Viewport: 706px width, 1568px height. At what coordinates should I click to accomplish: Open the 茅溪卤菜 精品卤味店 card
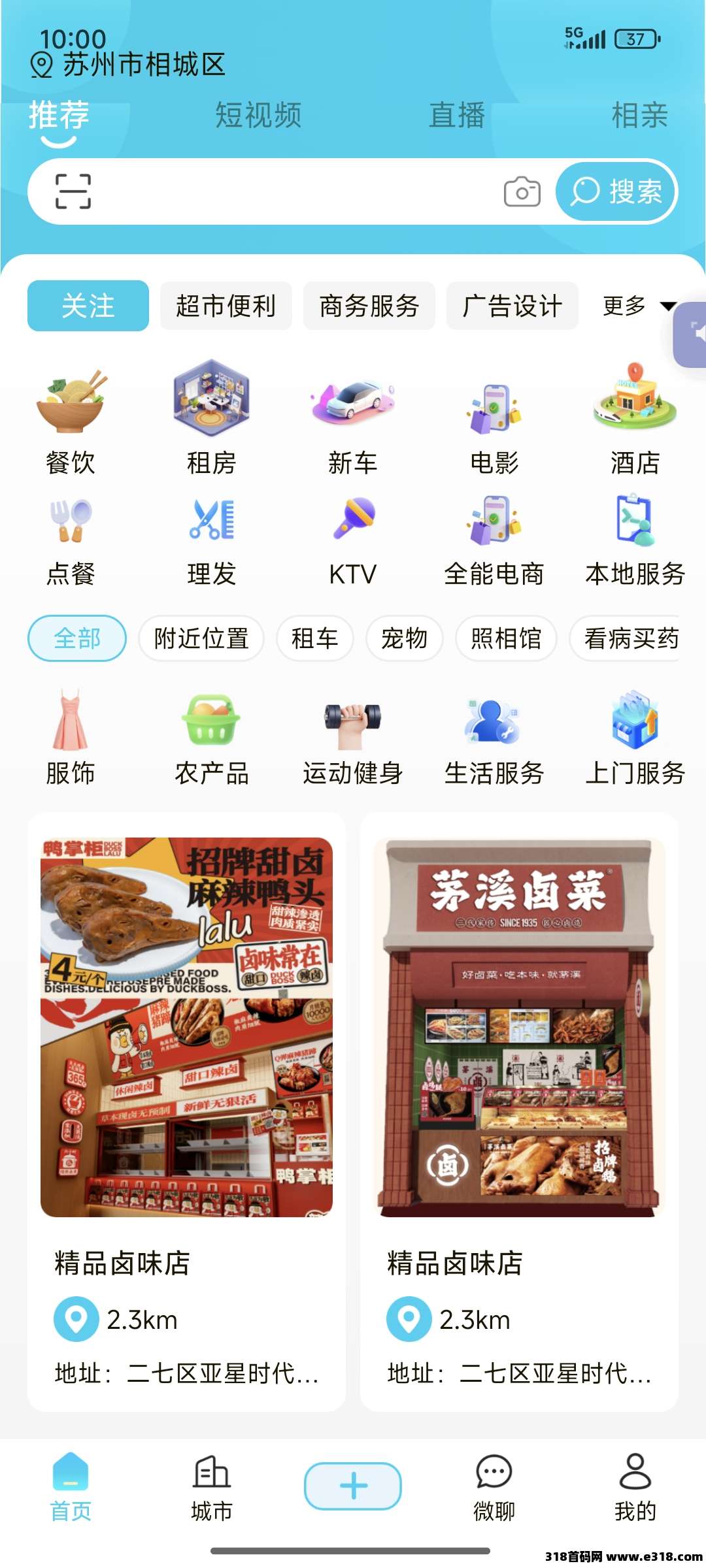click(519, 1111)
